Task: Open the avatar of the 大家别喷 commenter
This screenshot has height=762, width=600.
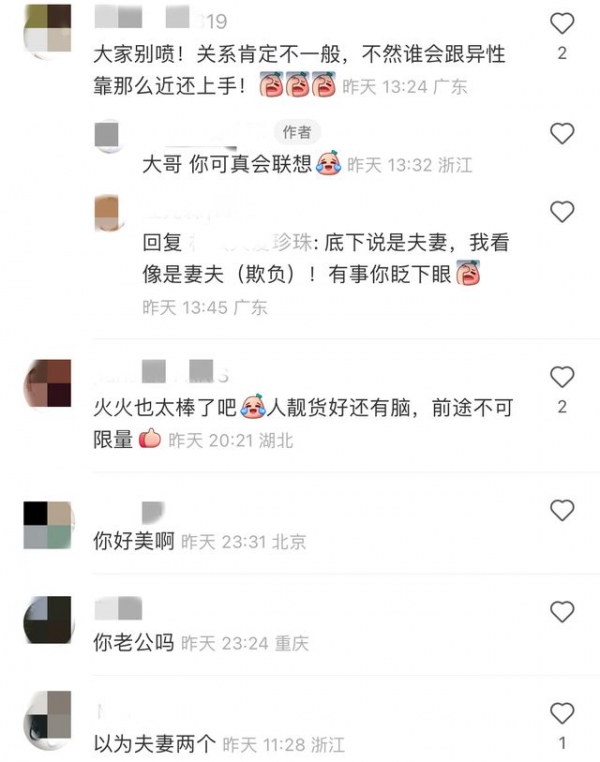Action: coord(46,27)
